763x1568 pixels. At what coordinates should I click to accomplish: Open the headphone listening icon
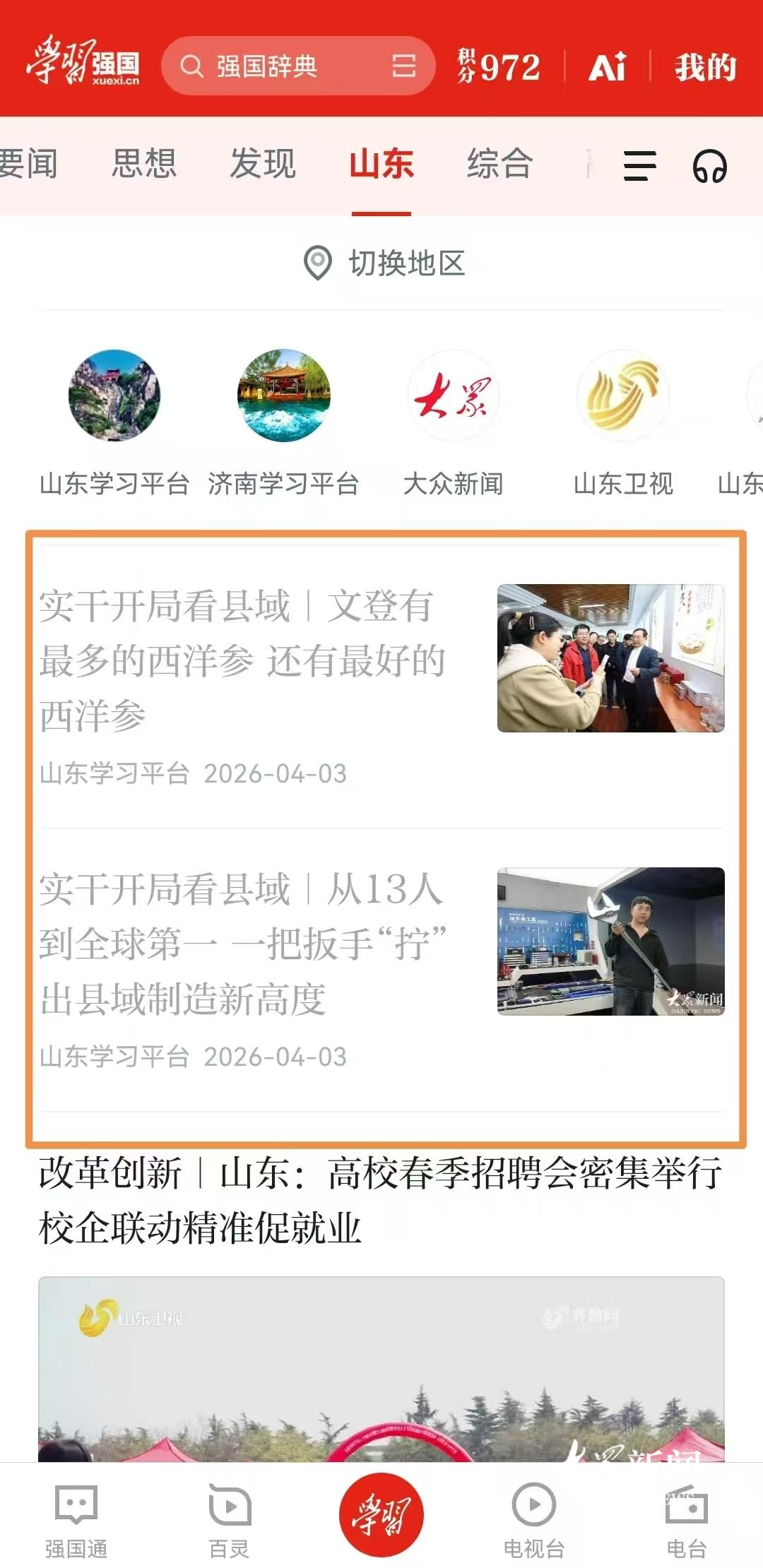[x=709, y=167]
